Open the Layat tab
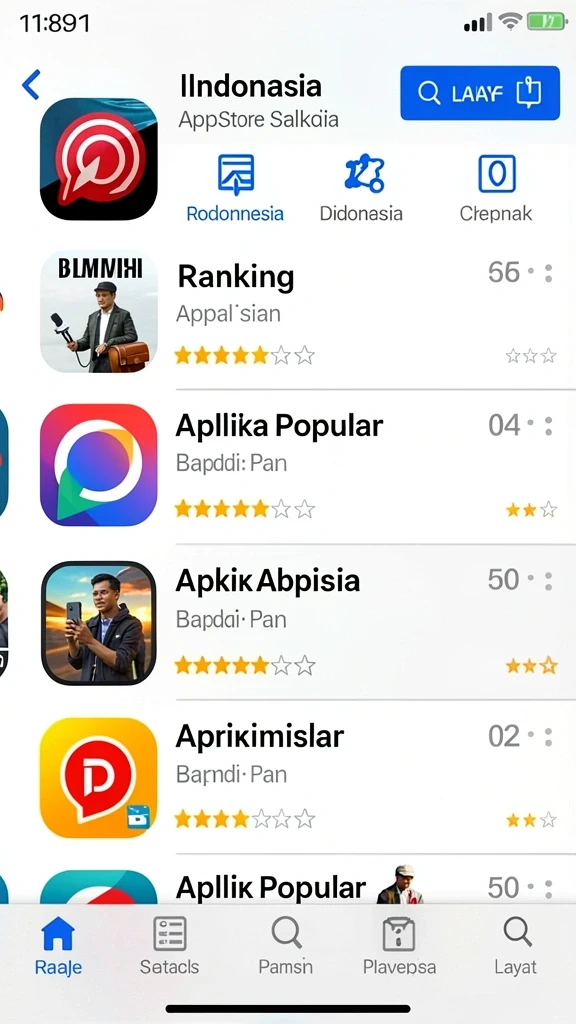Screen dimensions: 576x1024 (516, 945)
